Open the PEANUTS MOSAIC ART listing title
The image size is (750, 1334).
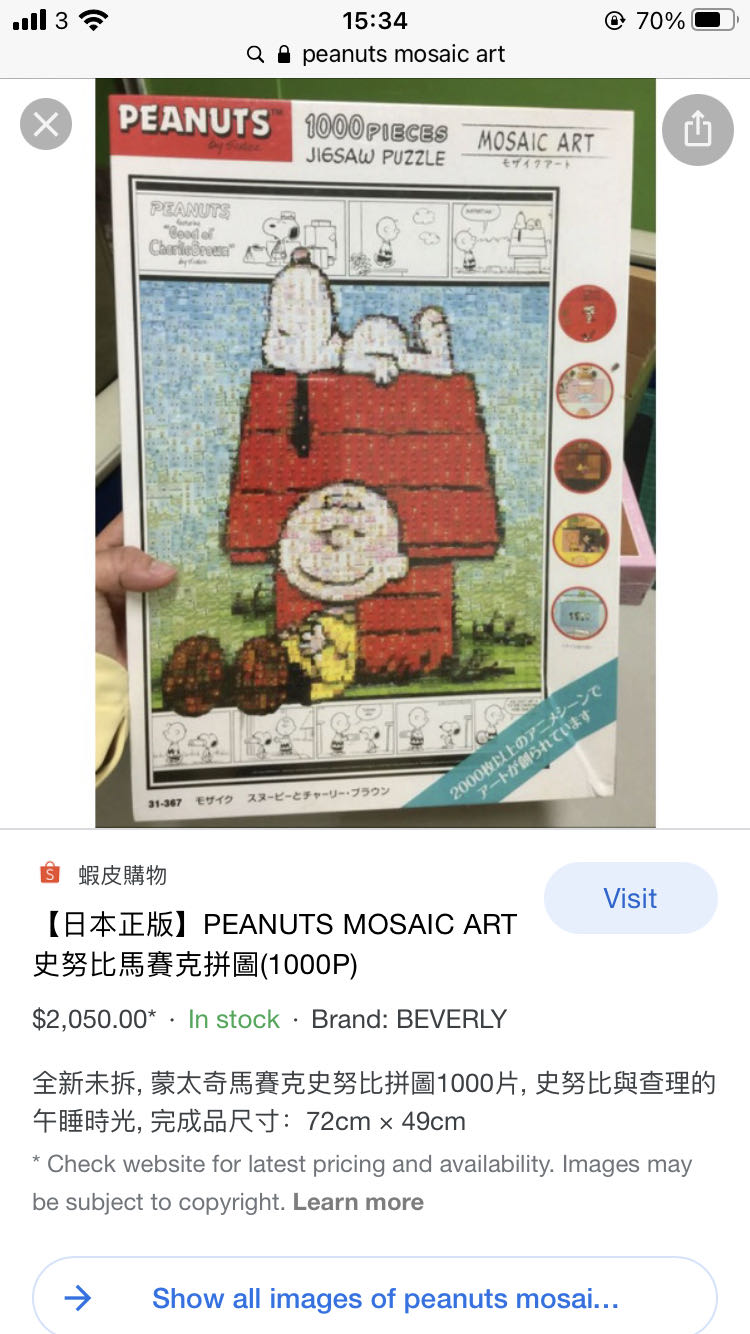click(275, 943)
